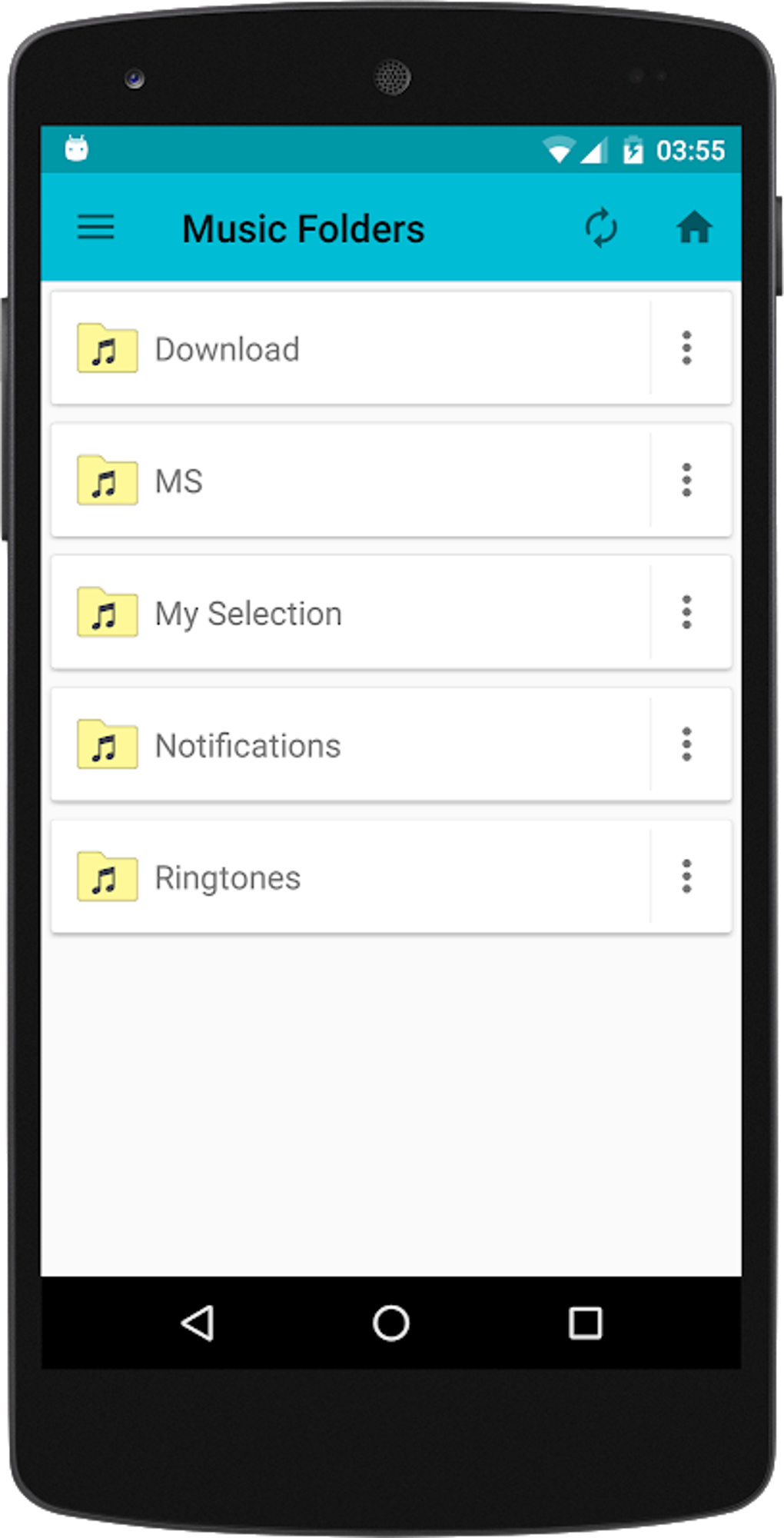The image size is (784, 1538).
Task: Refresh the music folders list
Action: 601,228
